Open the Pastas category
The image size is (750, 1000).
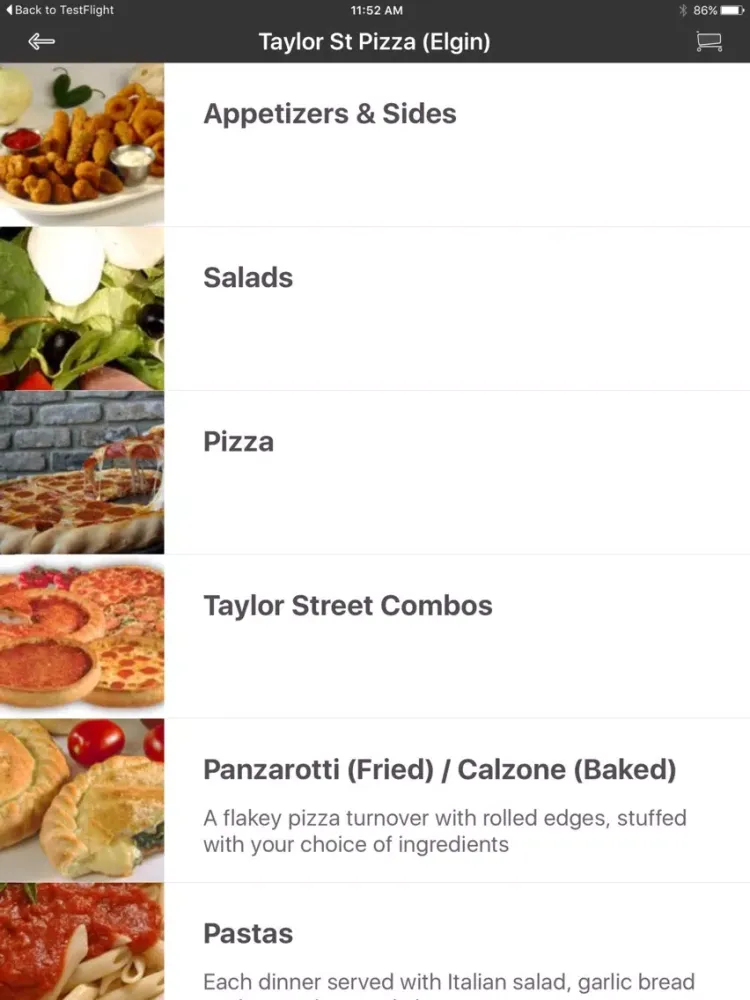[x=247, y=933]
